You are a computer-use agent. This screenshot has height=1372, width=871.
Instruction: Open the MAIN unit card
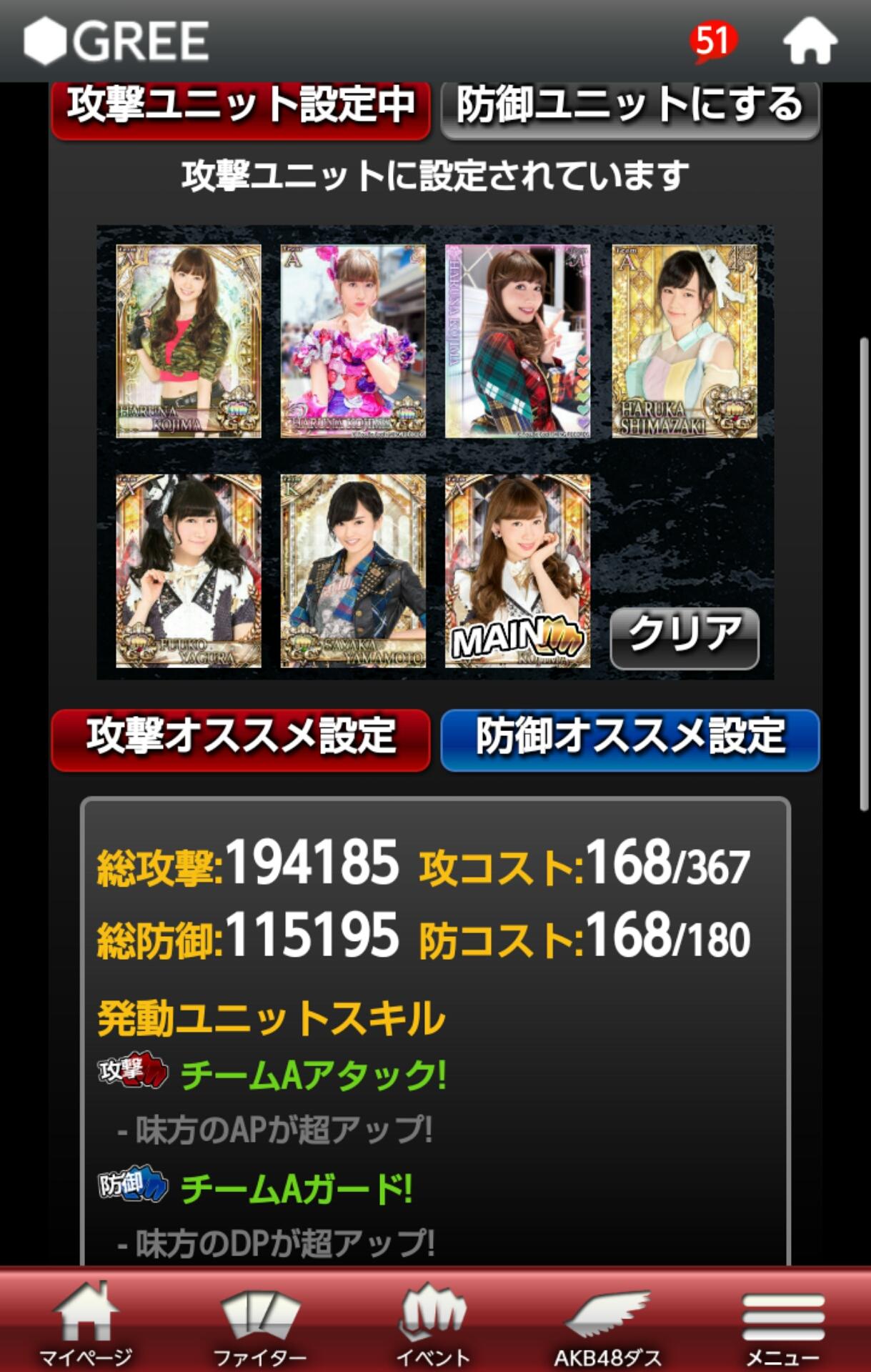coord(517,570)
